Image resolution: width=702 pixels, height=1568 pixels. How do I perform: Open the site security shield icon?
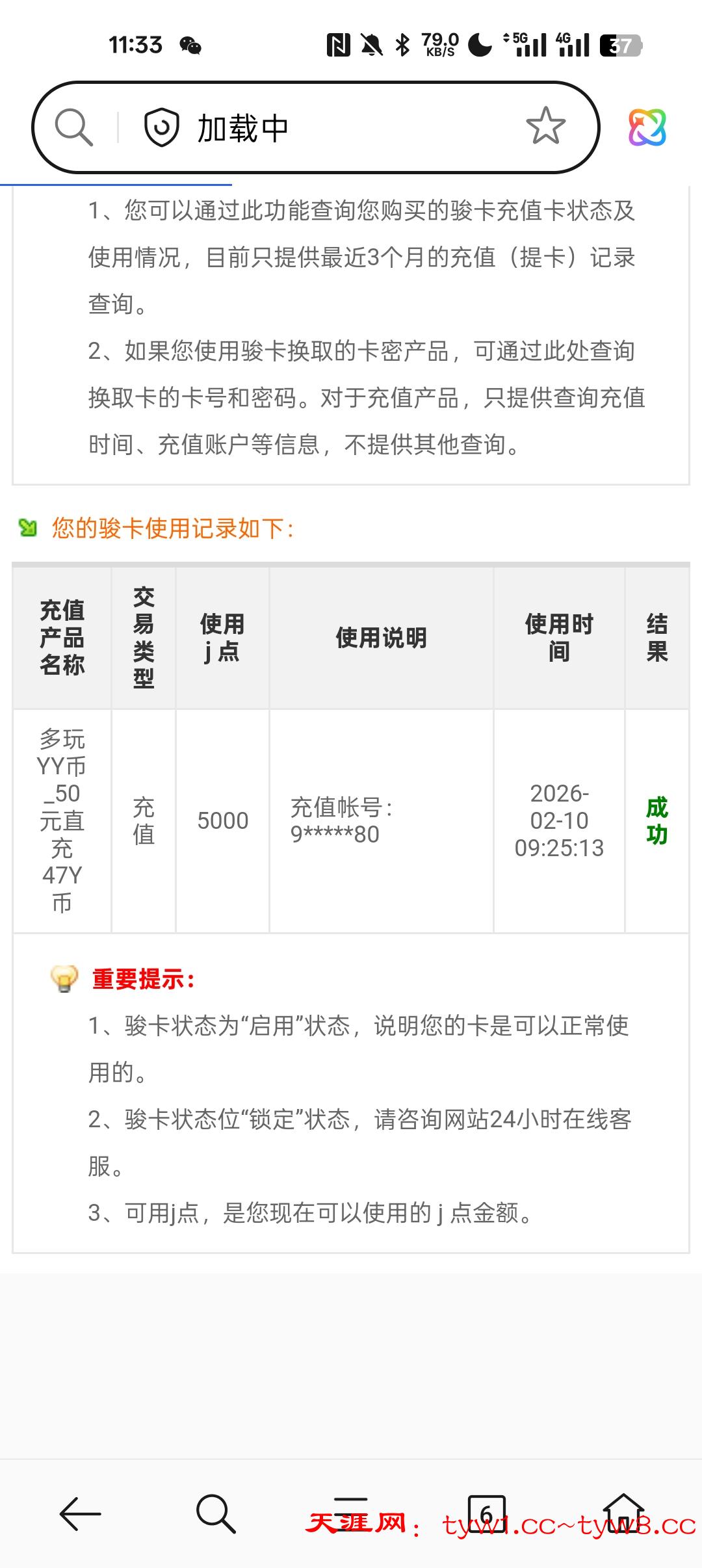pyautogui.click(x=161, y=127)
